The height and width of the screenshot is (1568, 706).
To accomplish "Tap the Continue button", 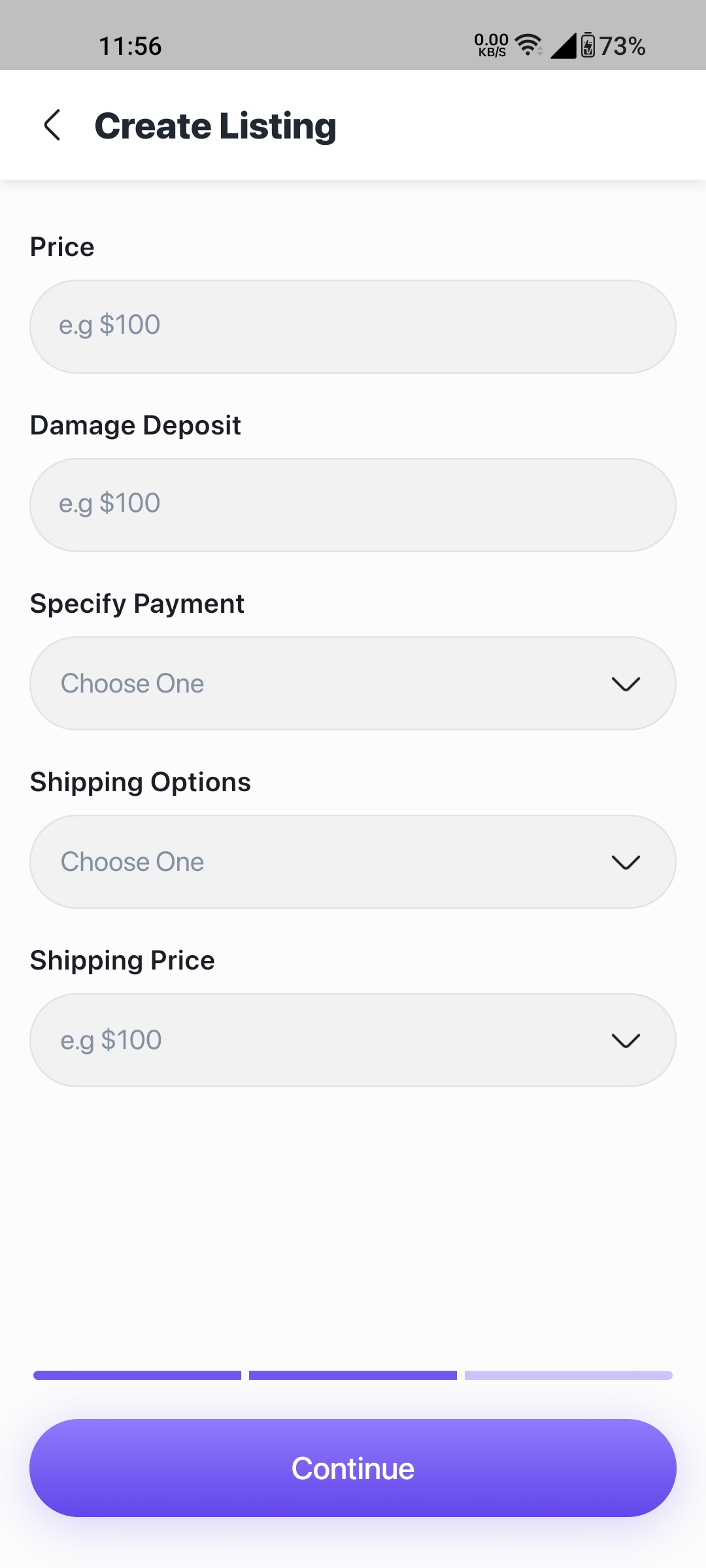I will coord(353,1468).
